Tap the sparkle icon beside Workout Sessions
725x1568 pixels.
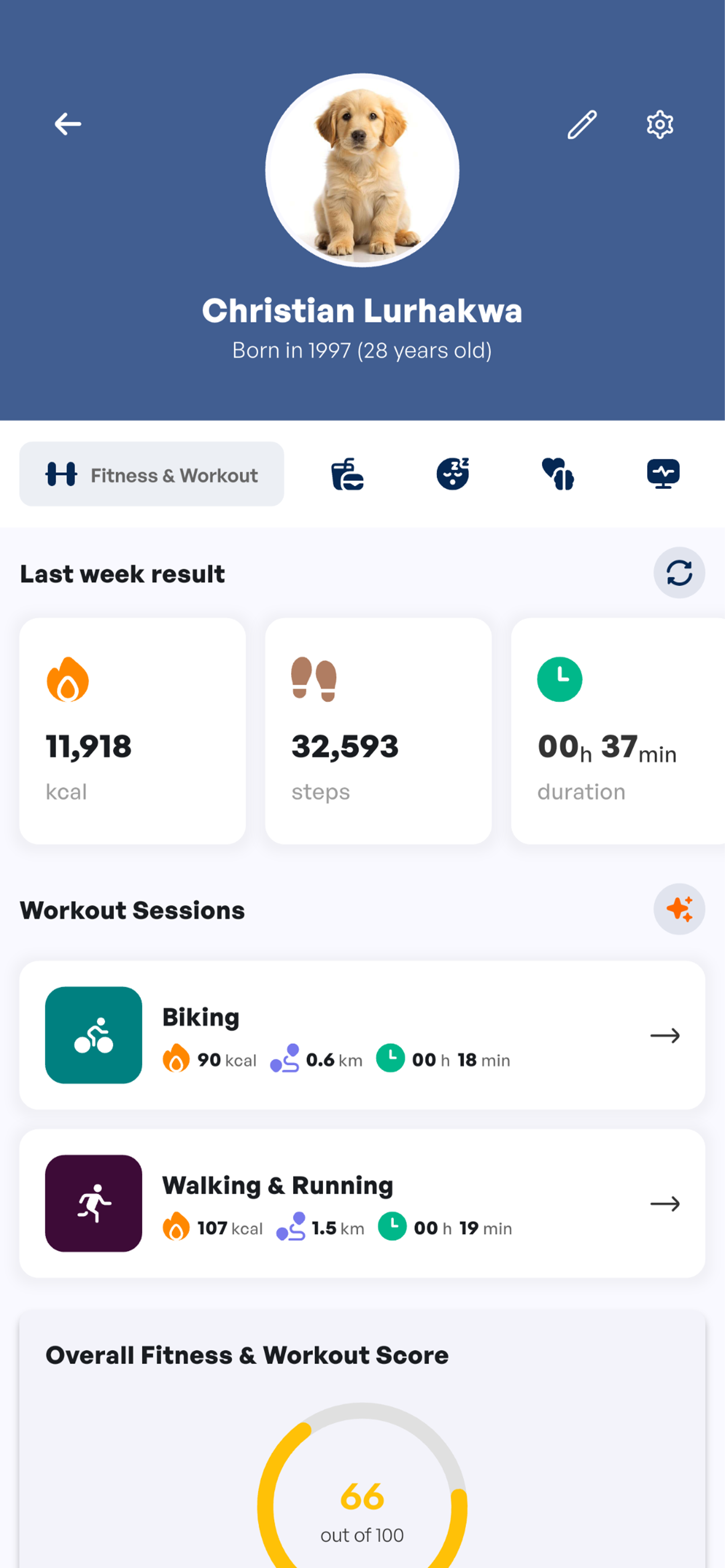pyautogui.click(x=679, y=909)
